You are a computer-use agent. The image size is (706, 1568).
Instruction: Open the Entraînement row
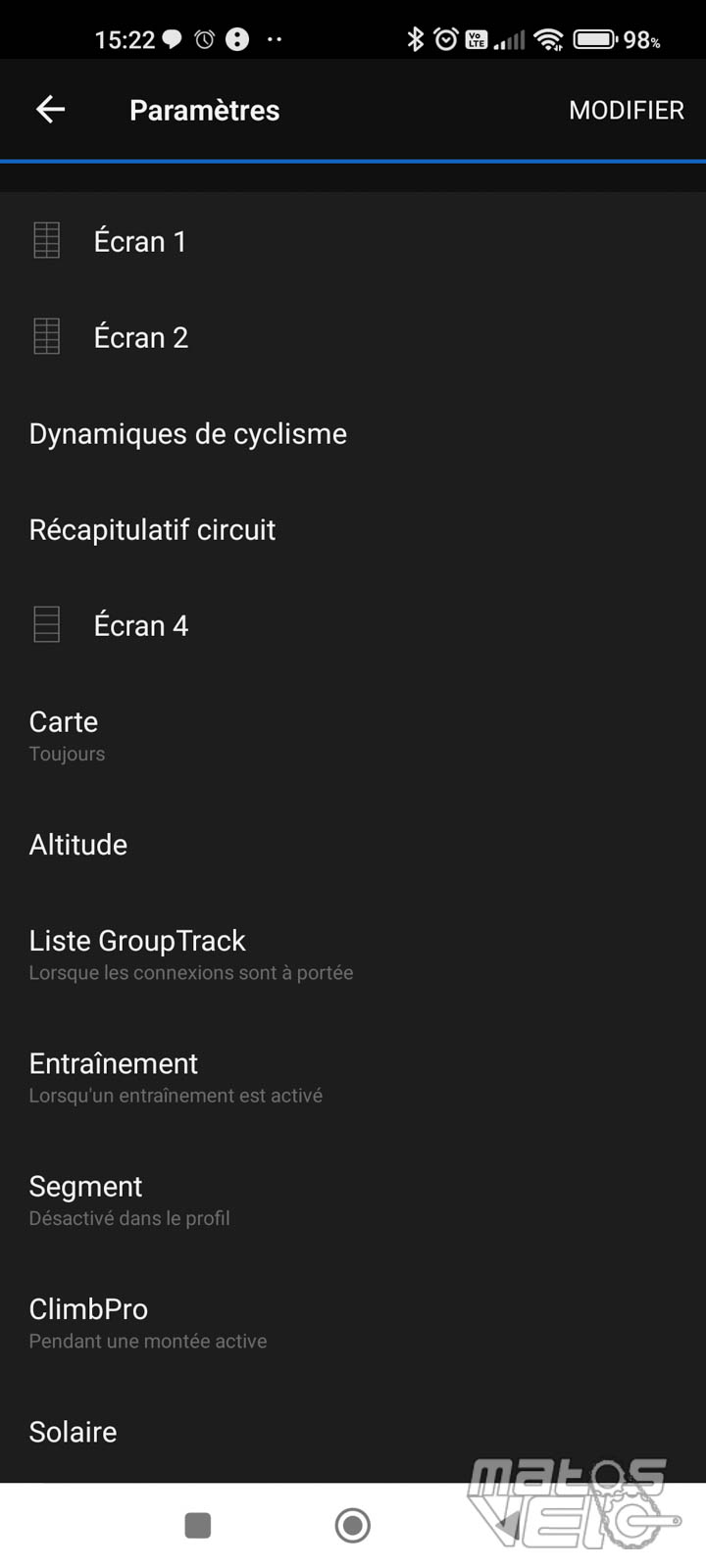pos(353,1076)
